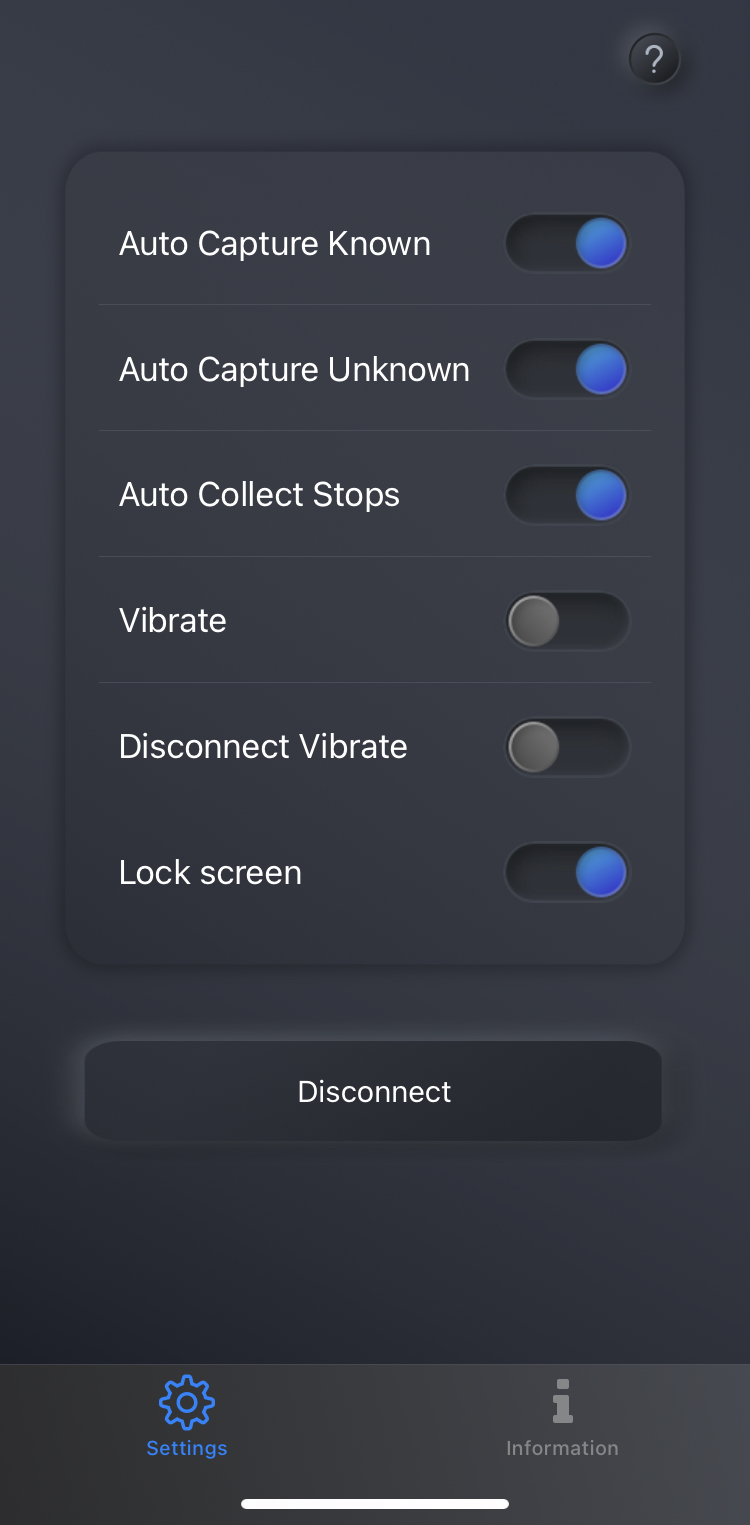
Task: Tap the Disconnect button
Action: point(373,1091)
